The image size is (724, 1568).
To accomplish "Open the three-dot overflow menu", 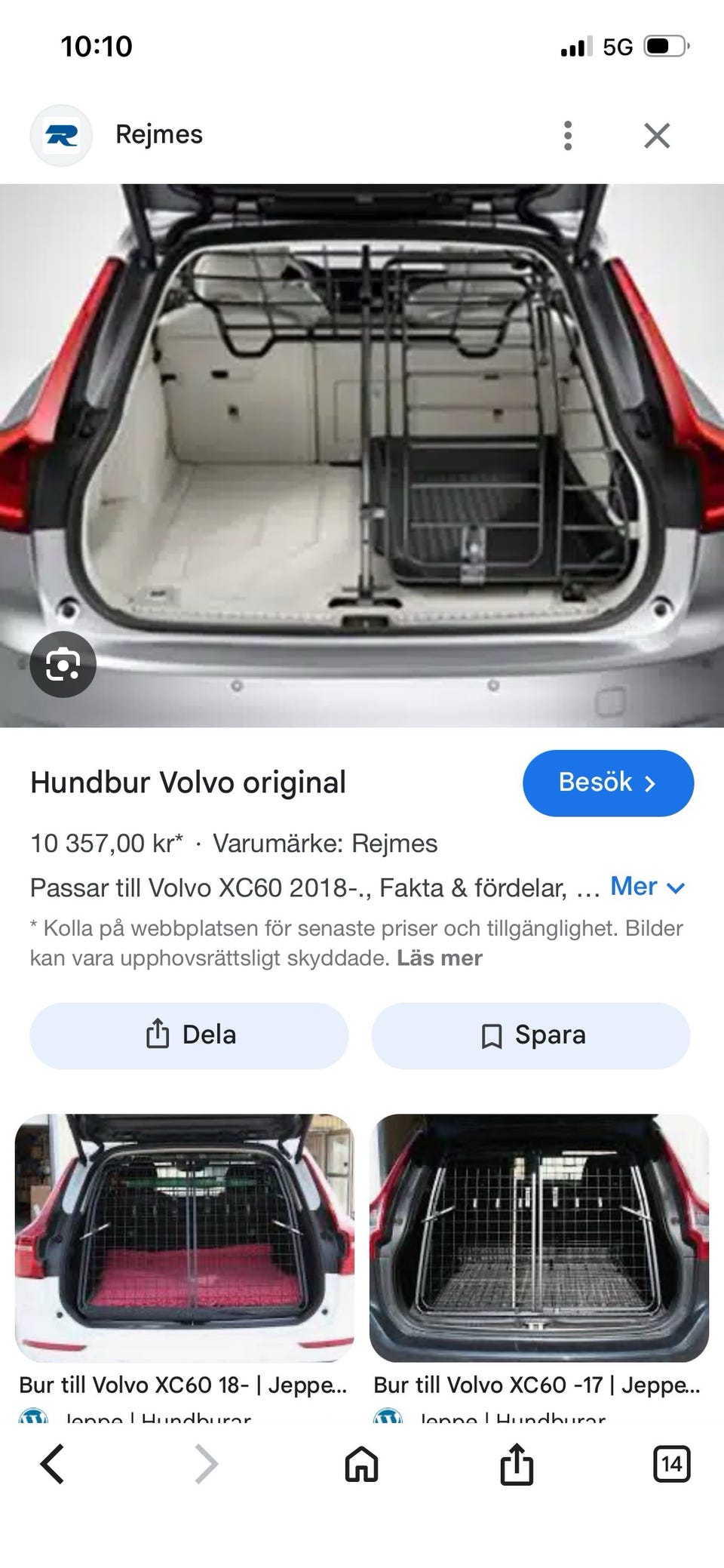I will (568, 136).
